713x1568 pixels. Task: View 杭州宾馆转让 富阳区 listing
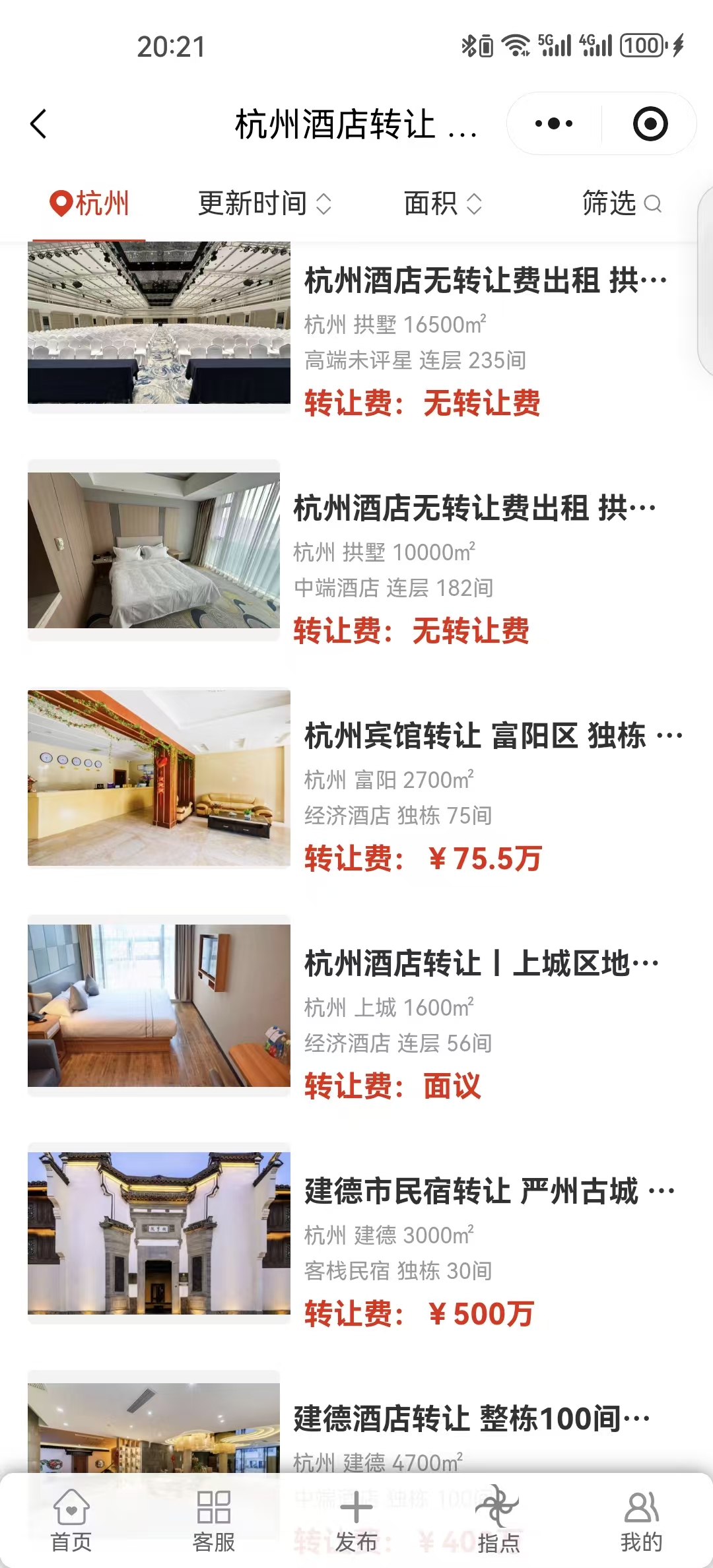(492, 736)
